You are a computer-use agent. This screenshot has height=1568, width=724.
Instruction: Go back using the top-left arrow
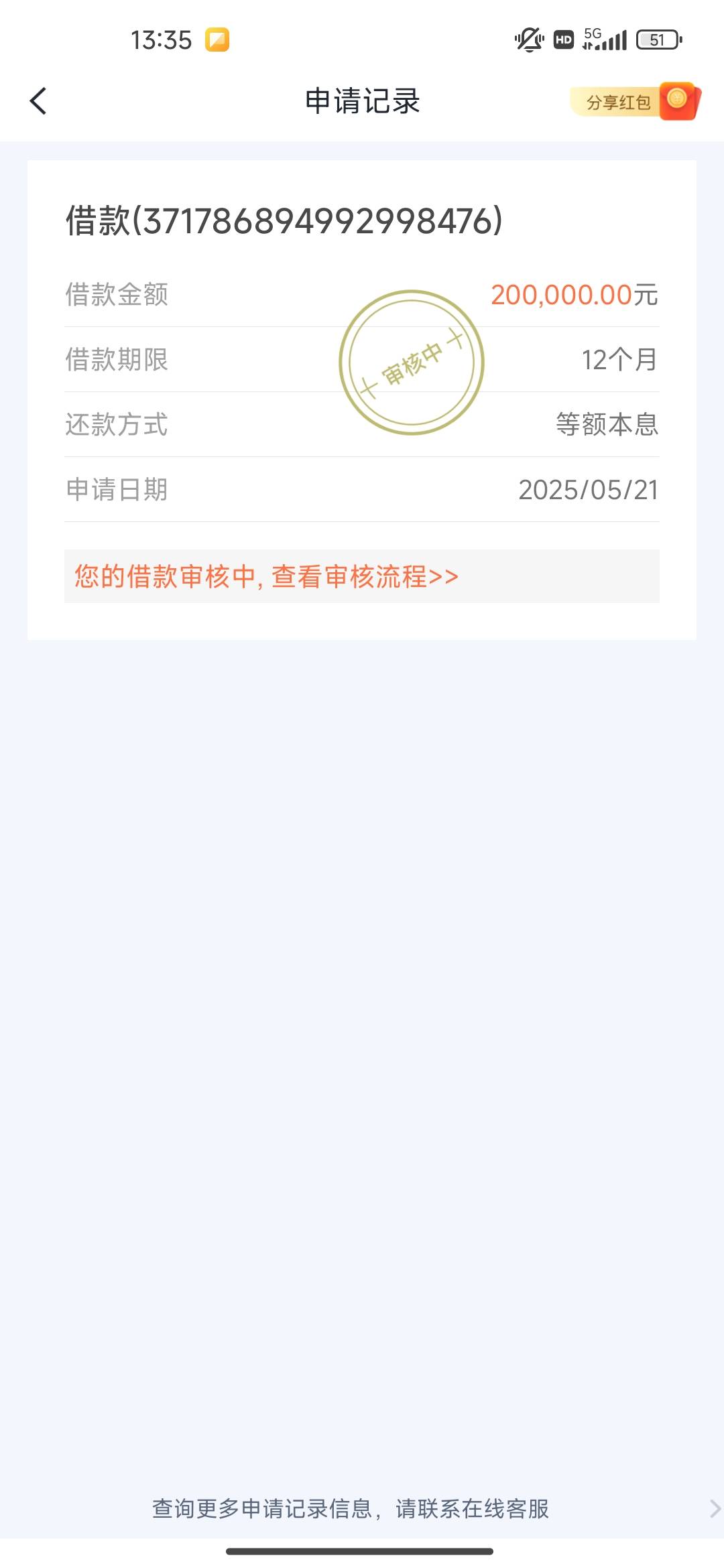pyautogui.click(x=38, y=101)
